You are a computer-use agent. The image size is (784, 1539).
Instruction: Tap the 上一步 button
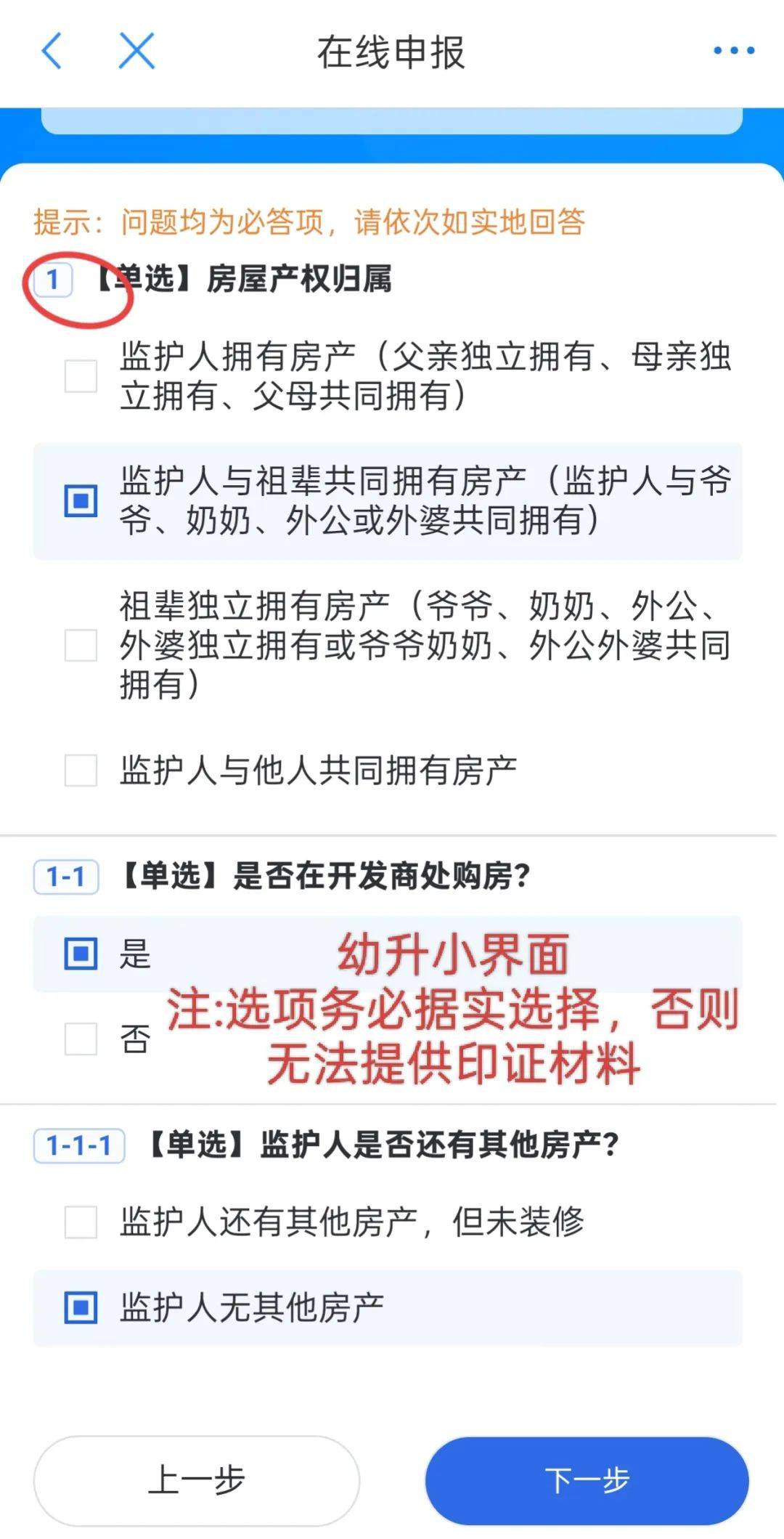(x=196, y=1480)
